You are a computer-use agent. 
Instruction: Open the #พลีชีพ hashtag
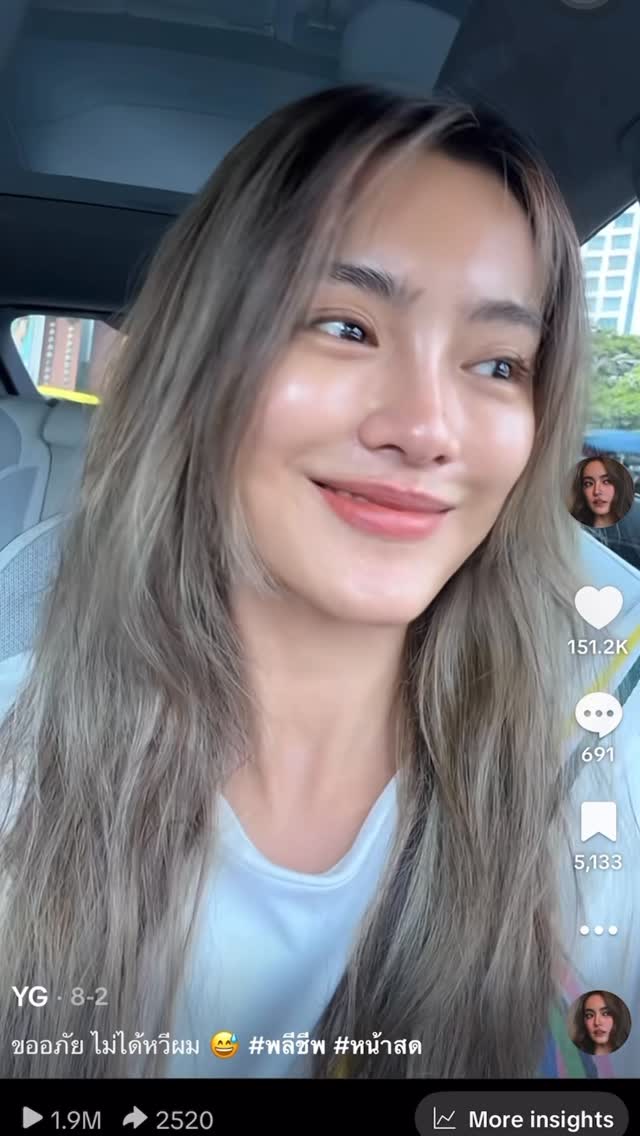pyautogui.click(x=287, y=1046)
